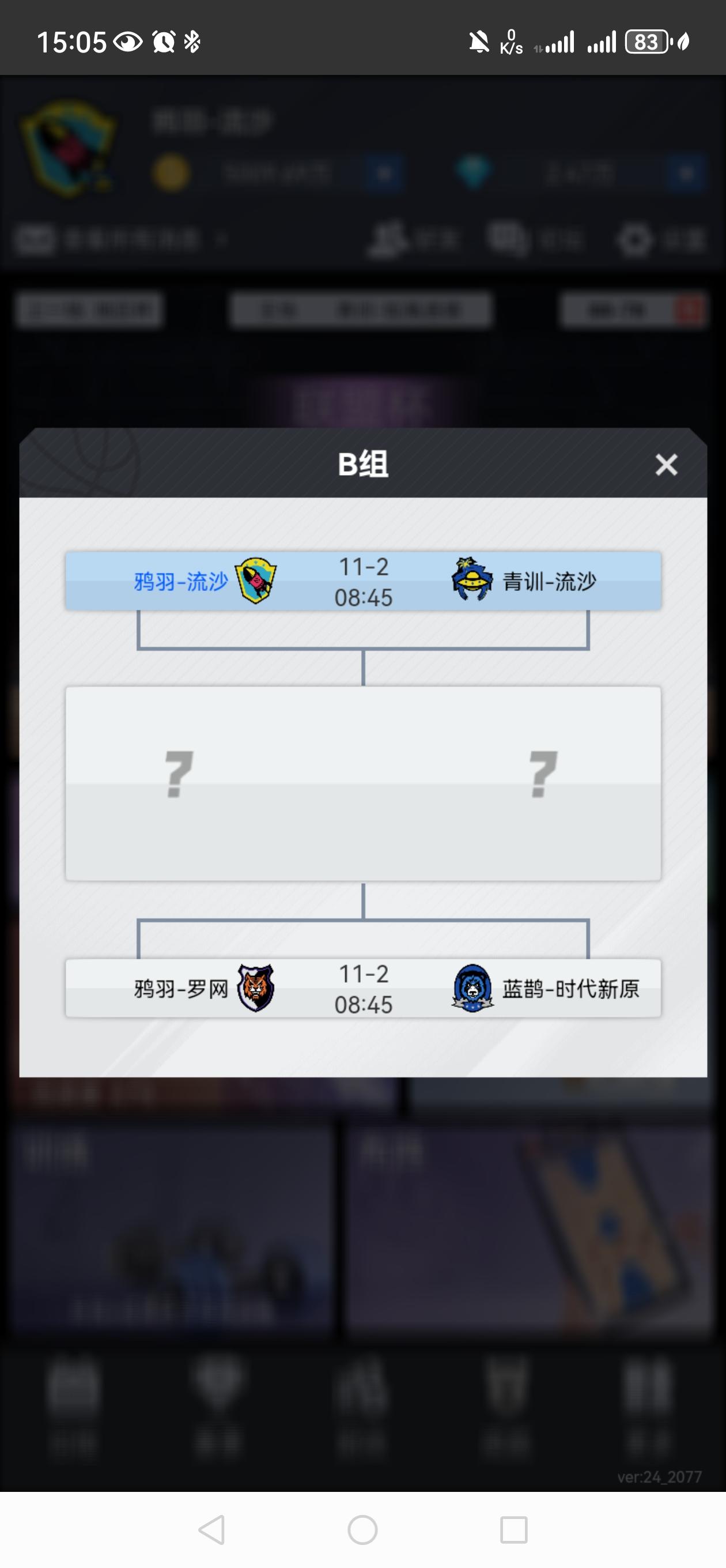The image size is (726, 1568).
Task: Click the blue diamond currency icon
Action: coord(477,174)
